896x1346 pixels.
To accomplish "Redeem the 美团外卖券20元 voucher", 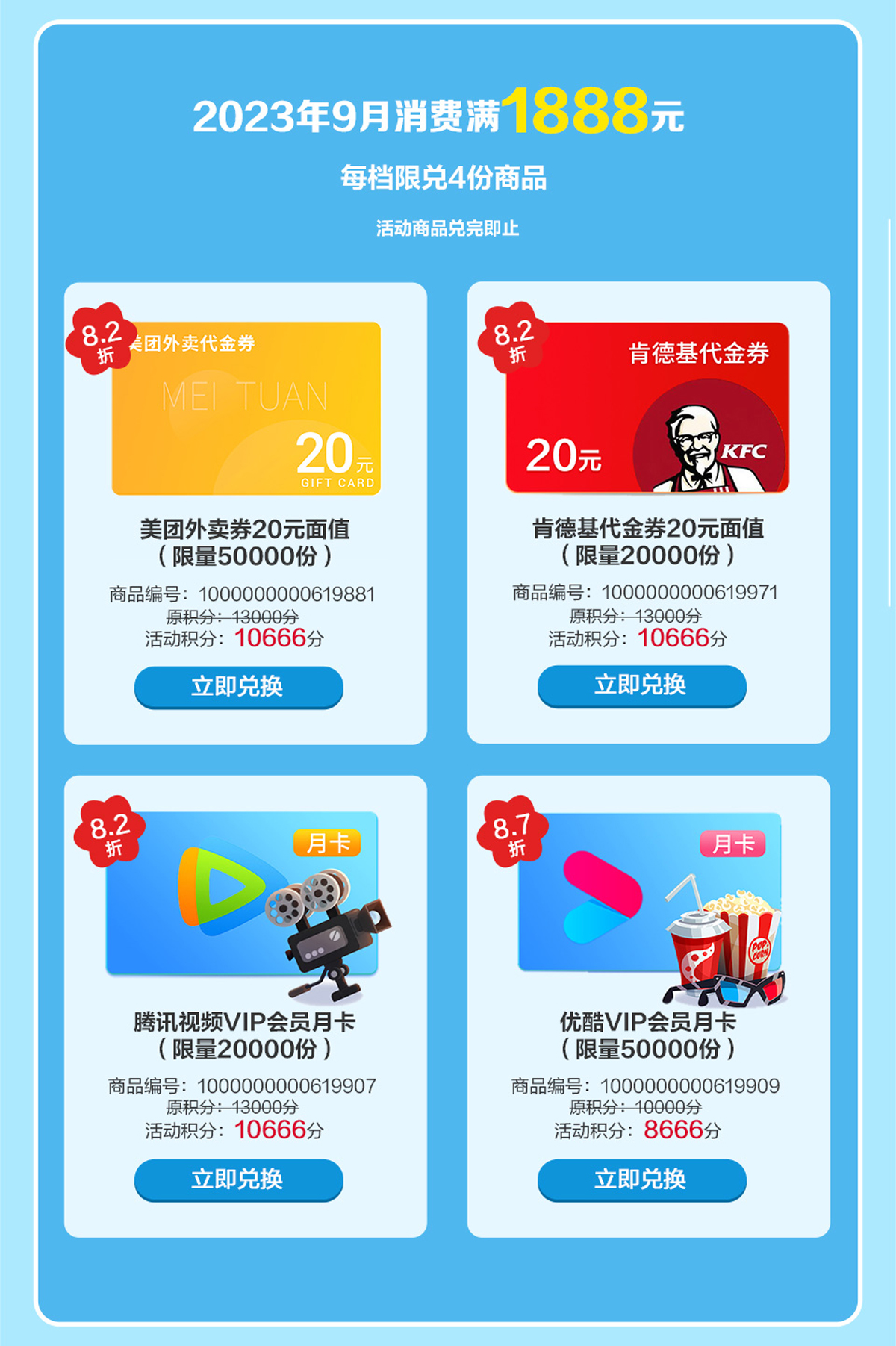I will [x=238, y=686].
